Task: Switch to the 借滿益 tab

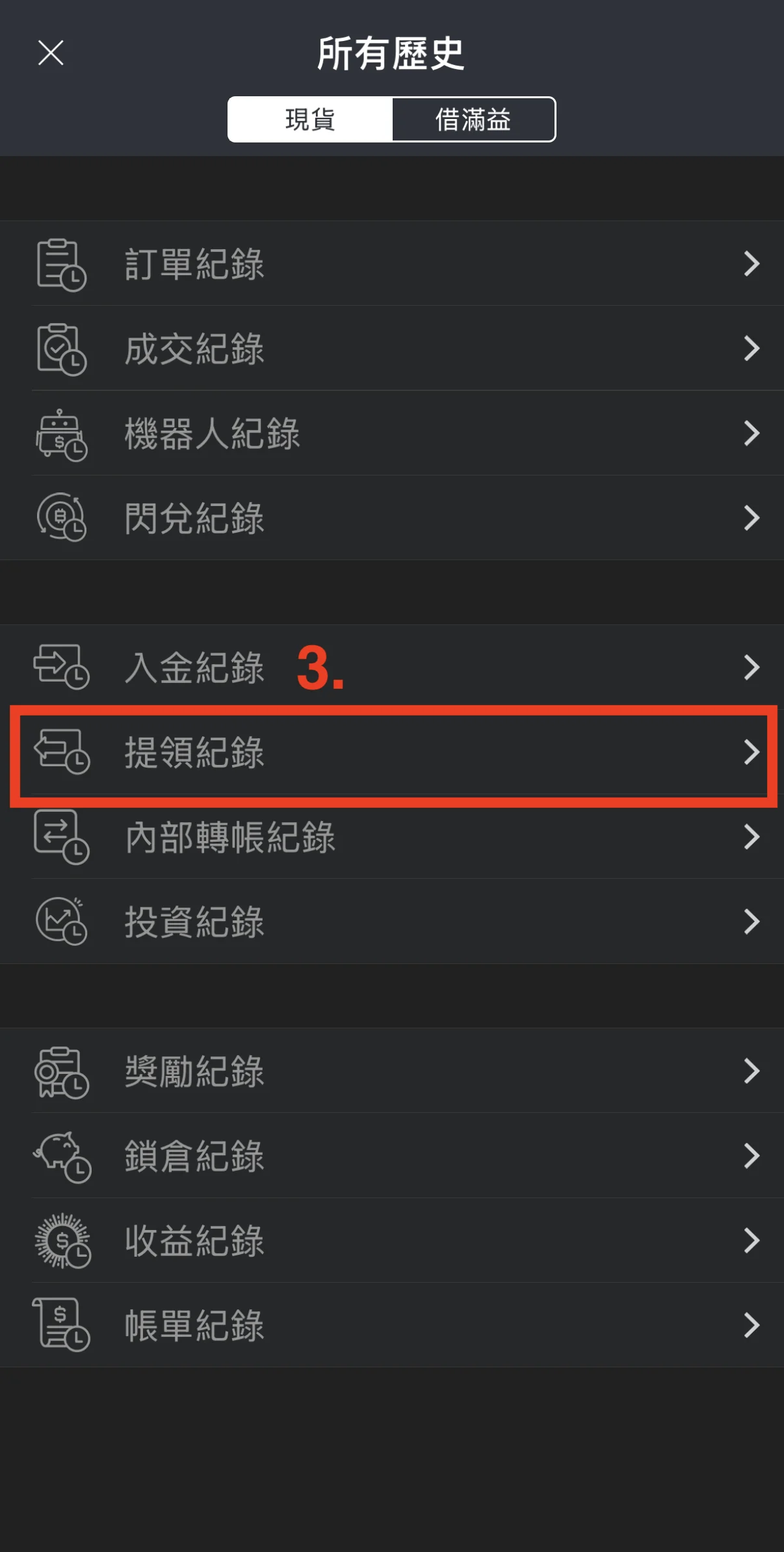Action: point(473,119)
